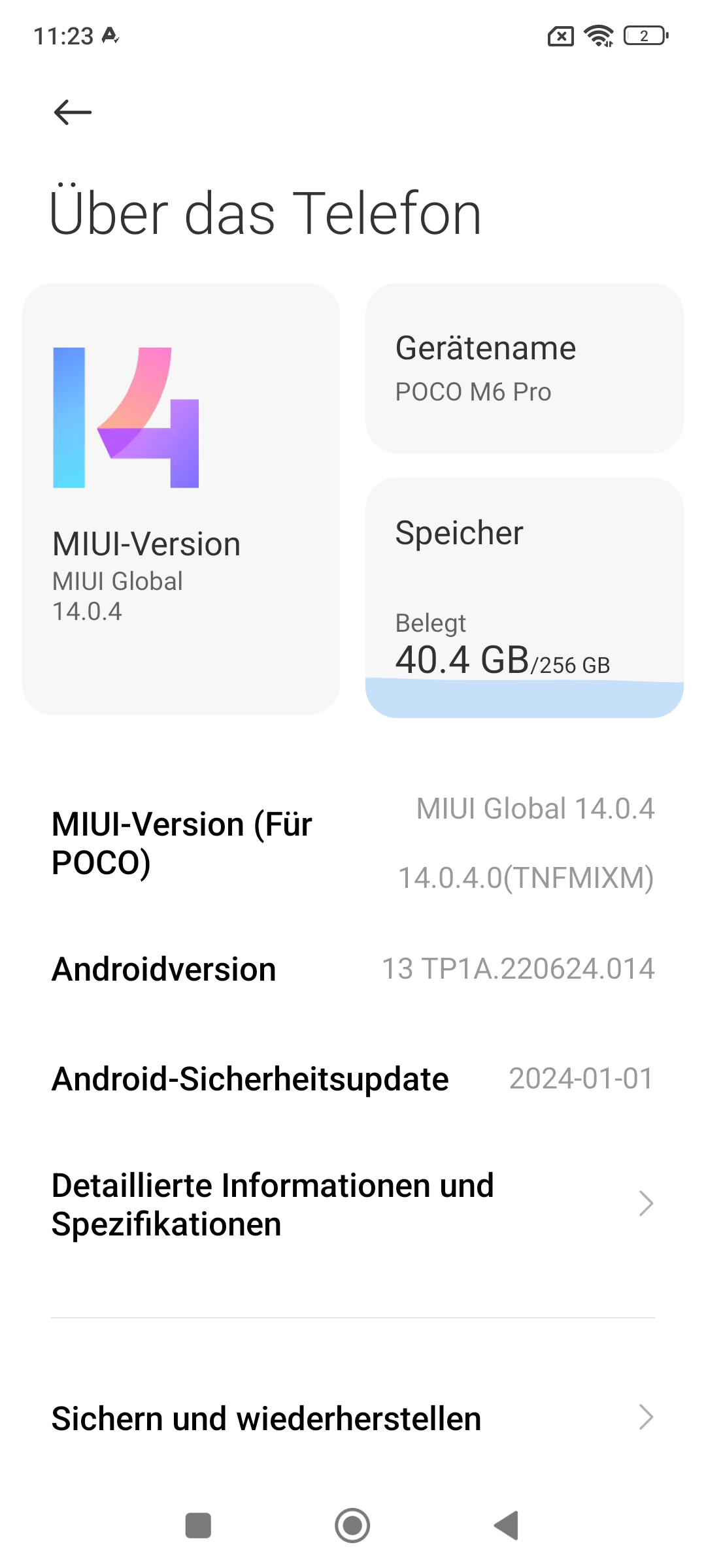
Task: Tap the Android-Sicherheitsupdate row
Action: (353, 1079)
